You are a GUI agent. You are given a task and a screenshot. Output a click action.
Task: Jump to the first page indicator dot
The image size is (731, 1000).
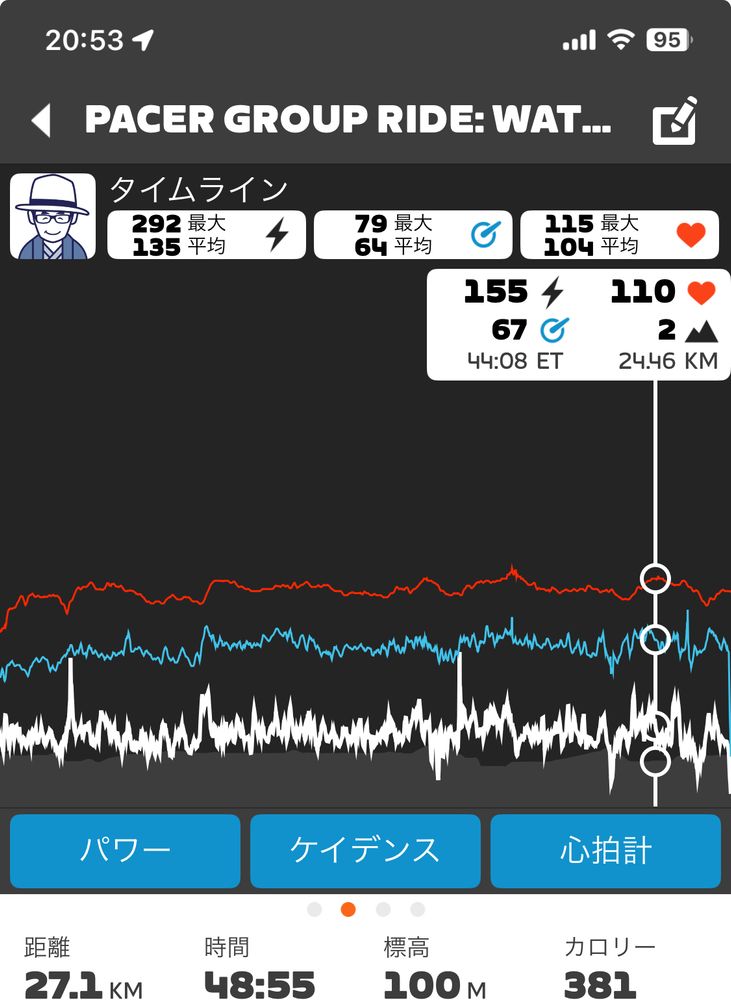tap(314, 909)
